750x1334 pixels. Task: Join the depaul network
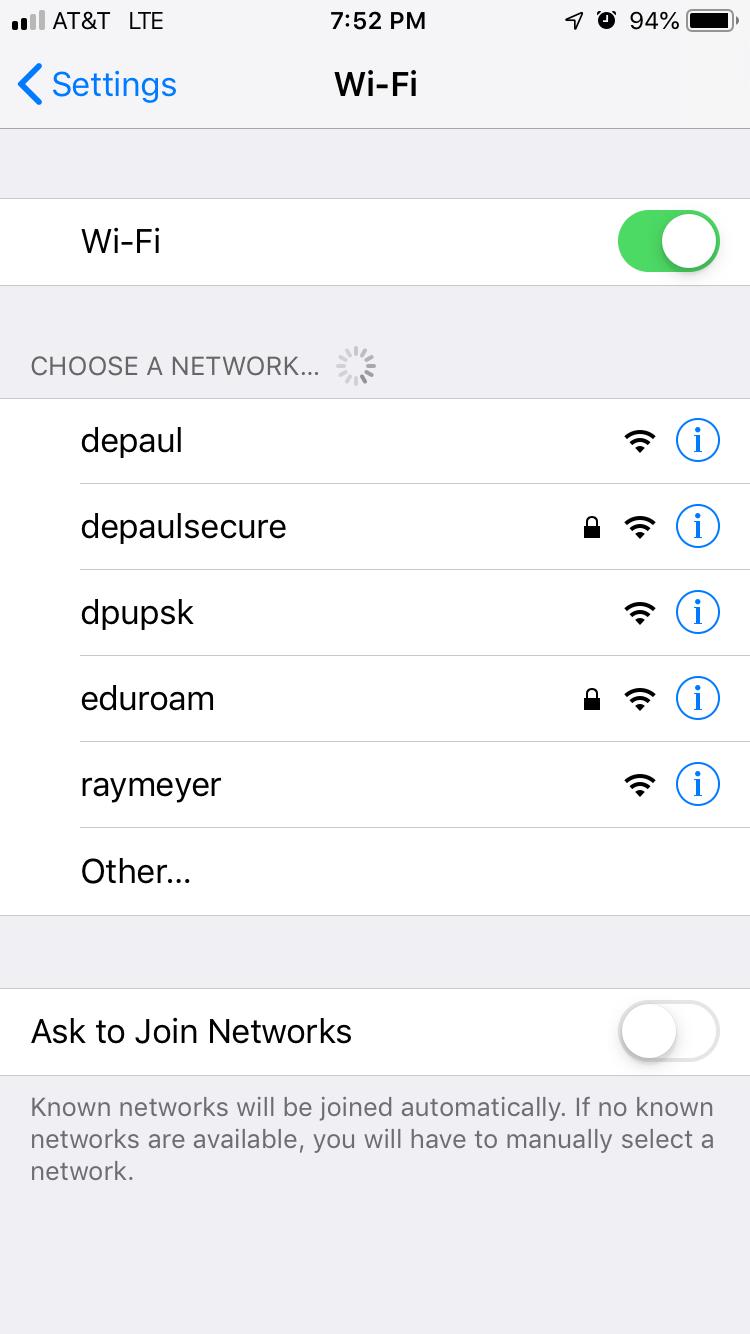click(375, 441)
